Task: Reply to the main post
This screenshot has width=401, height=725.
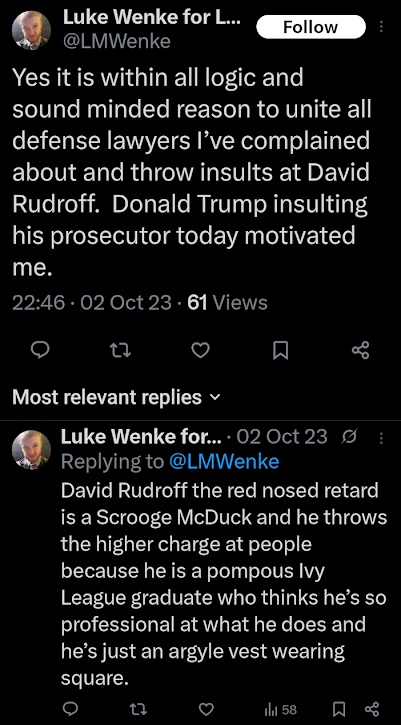Action: click(40, 351)
